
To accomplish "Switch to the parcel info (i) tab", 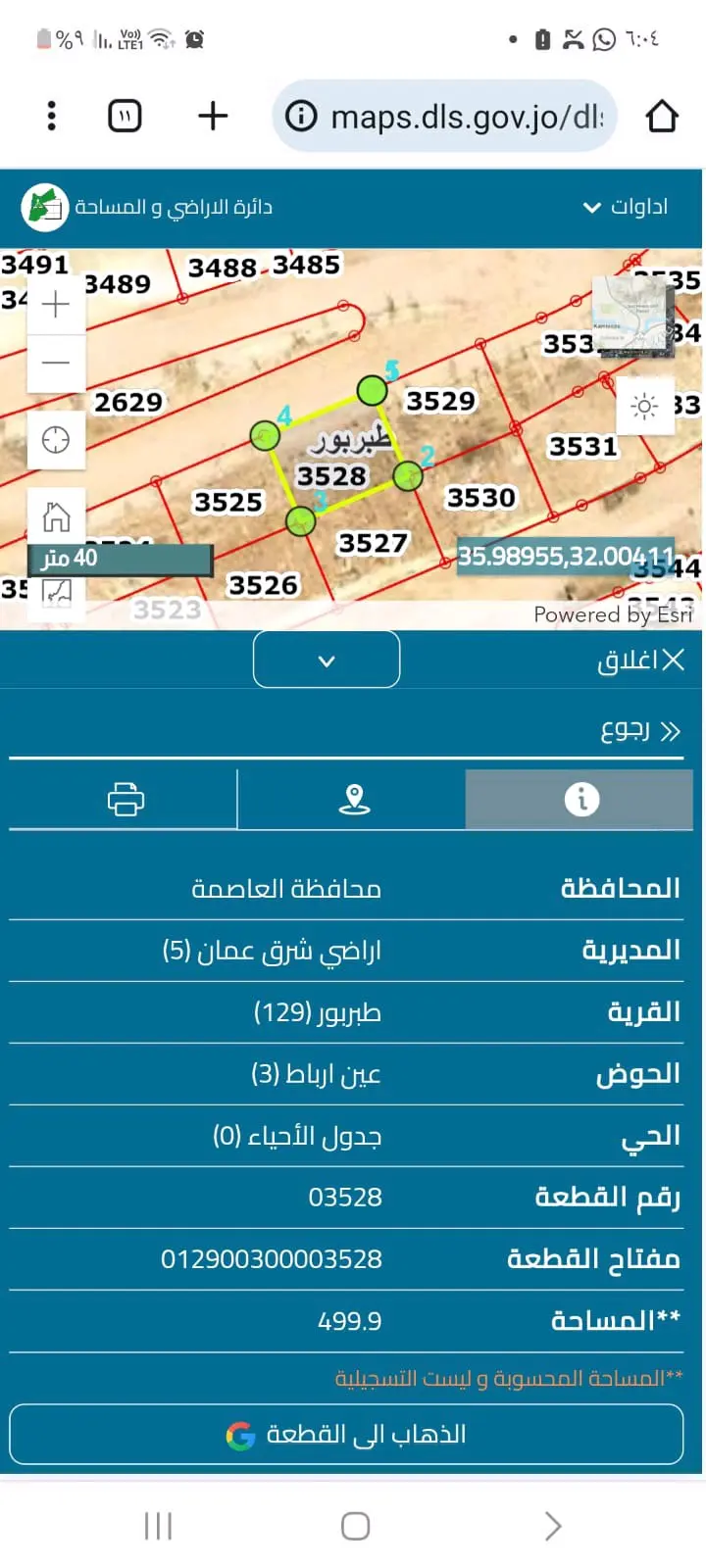I will [580, 799].
